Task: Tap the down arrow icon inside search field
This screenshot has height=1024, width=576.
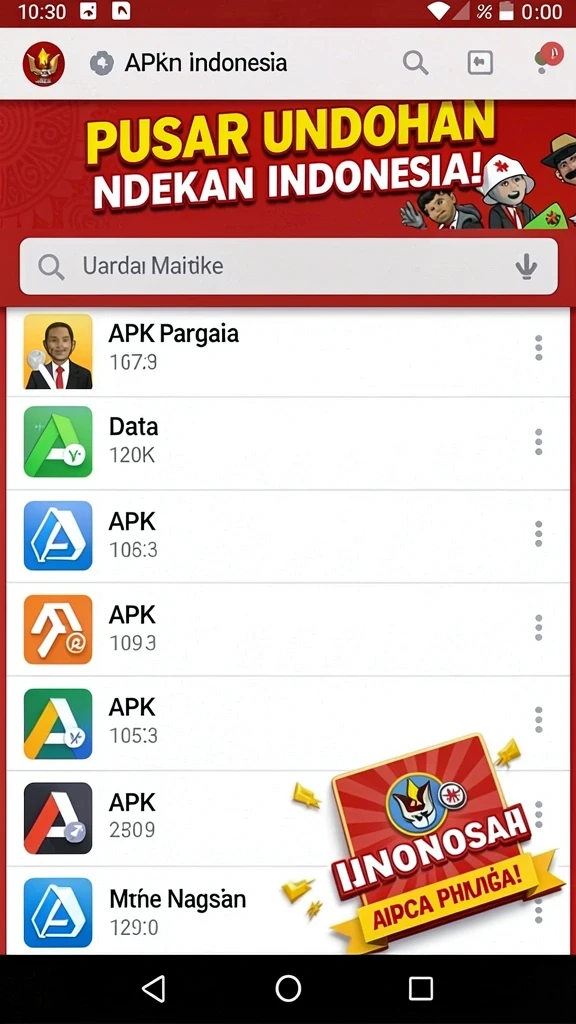Action: 526,266
